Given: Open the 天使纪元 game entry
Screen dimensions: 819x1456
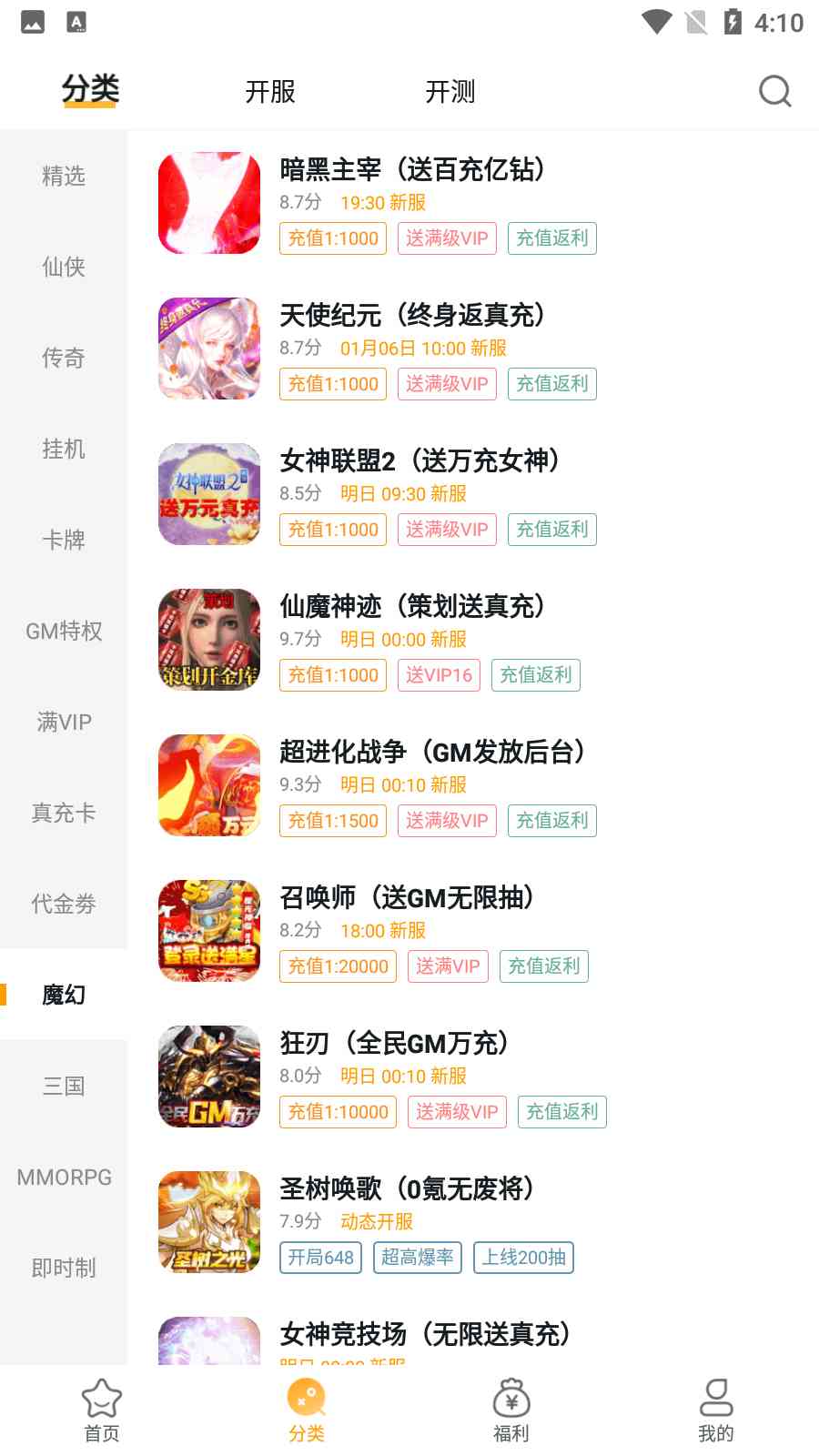Looking at the screenshot, I should tap(412, 316).
